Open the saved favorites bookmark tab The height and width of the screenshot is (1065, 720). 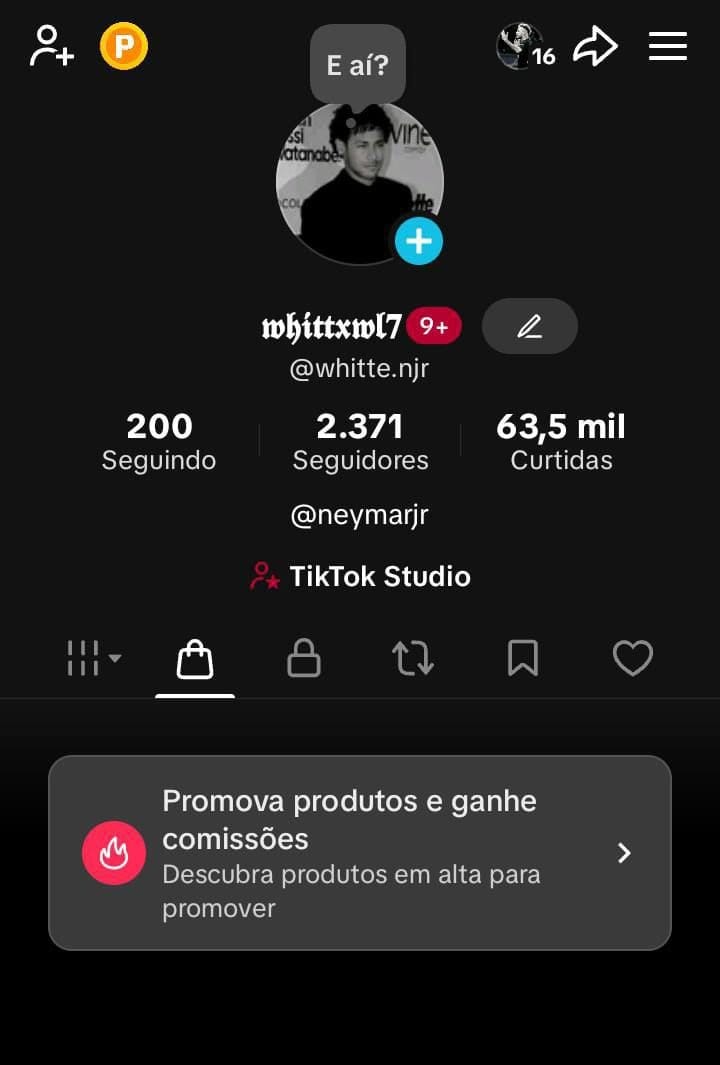coord(522,658)
